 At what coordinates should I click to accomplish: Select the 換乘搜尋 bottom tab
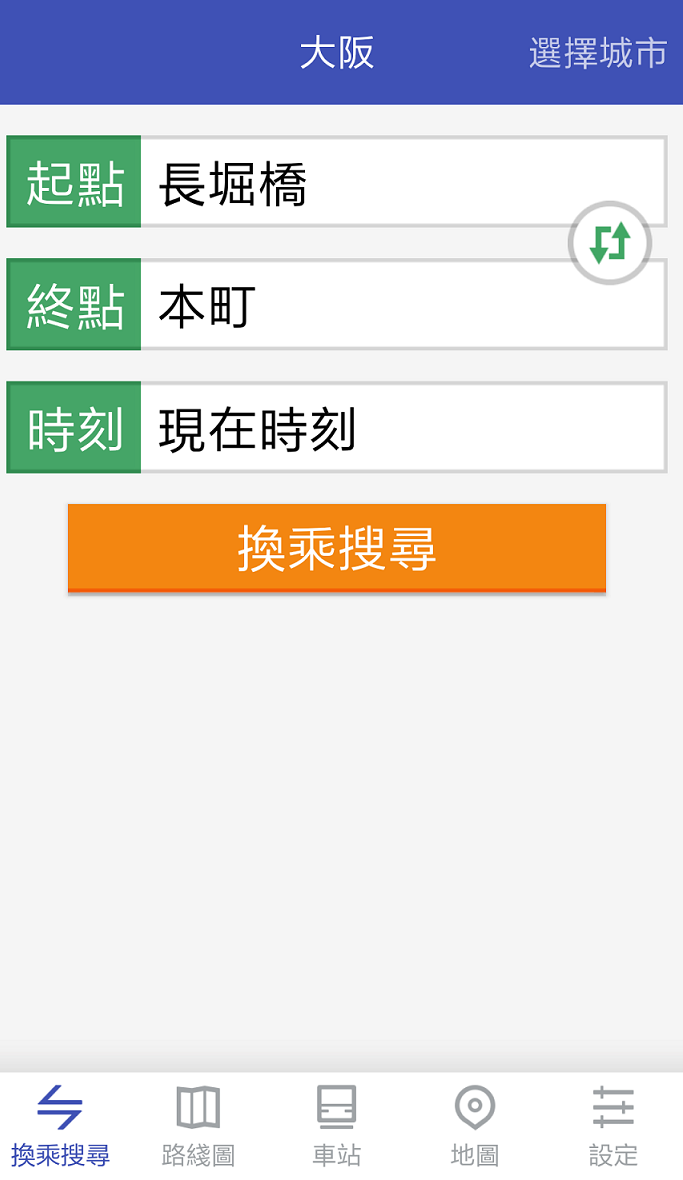(x=60, y=1126)
